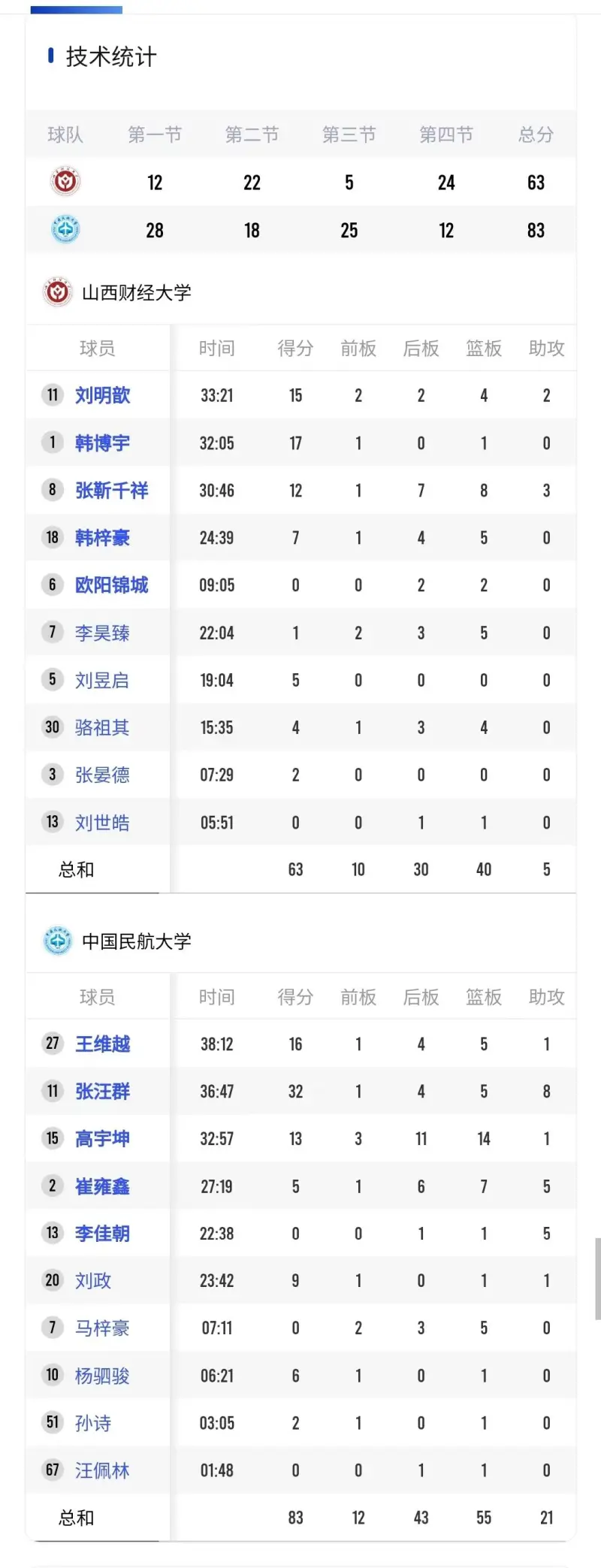Screen dimensions: 601x1568
Task: View 刘政's player page
Action: [x=93, y=1281]
